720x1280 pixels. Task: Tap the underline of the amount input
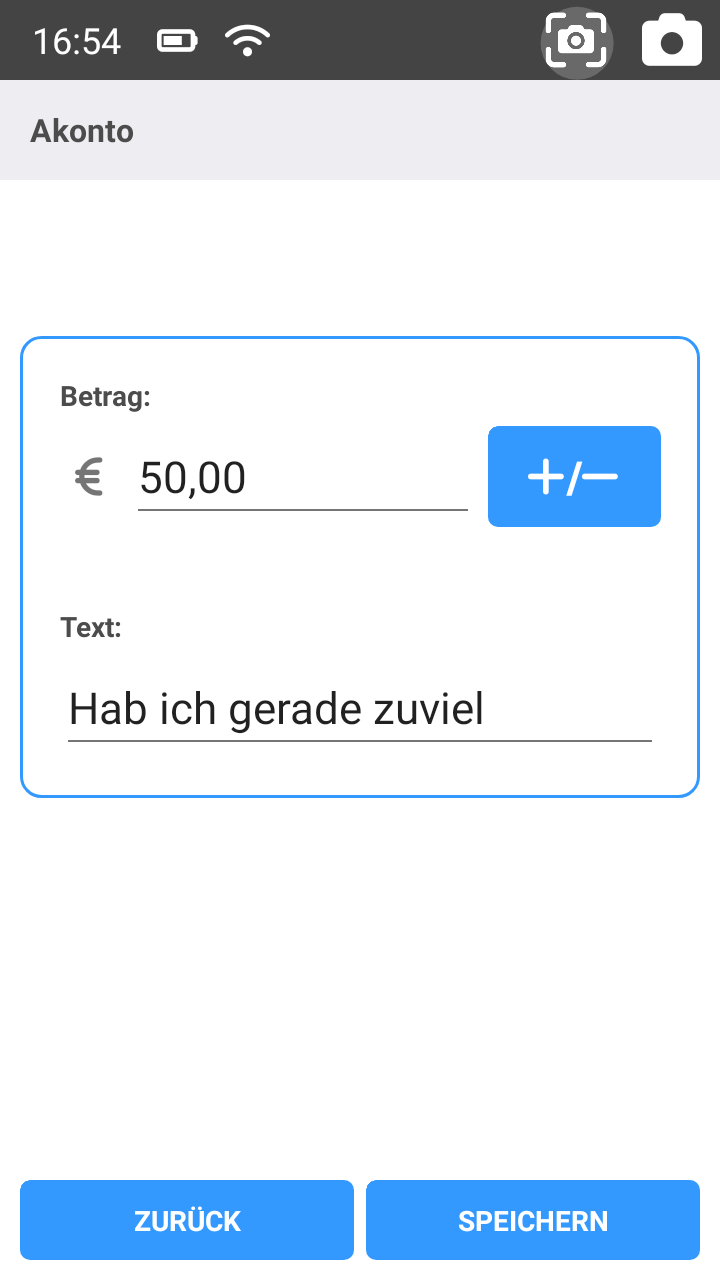302,510
